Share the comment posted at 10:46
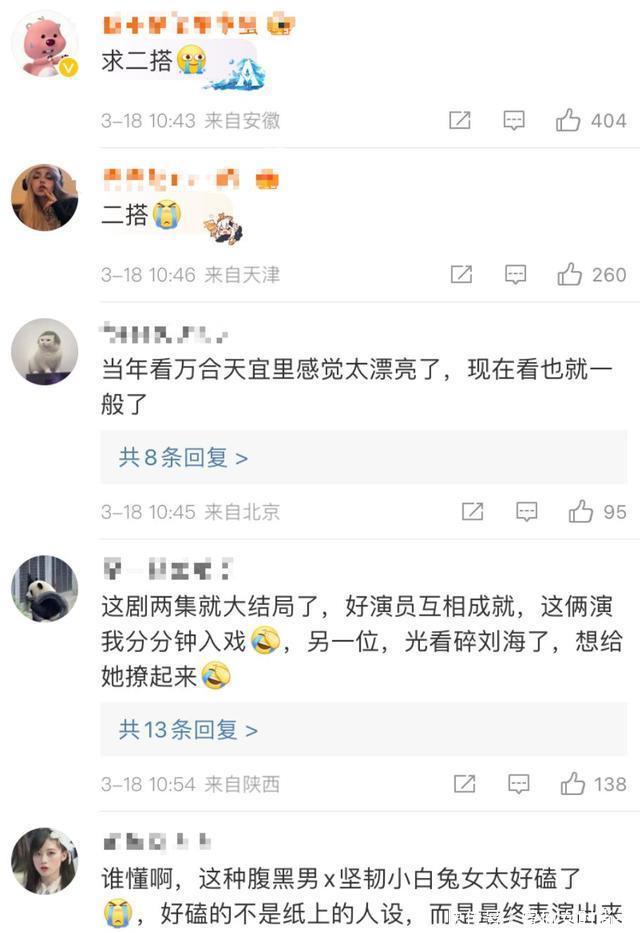 [x=461, y=274]
